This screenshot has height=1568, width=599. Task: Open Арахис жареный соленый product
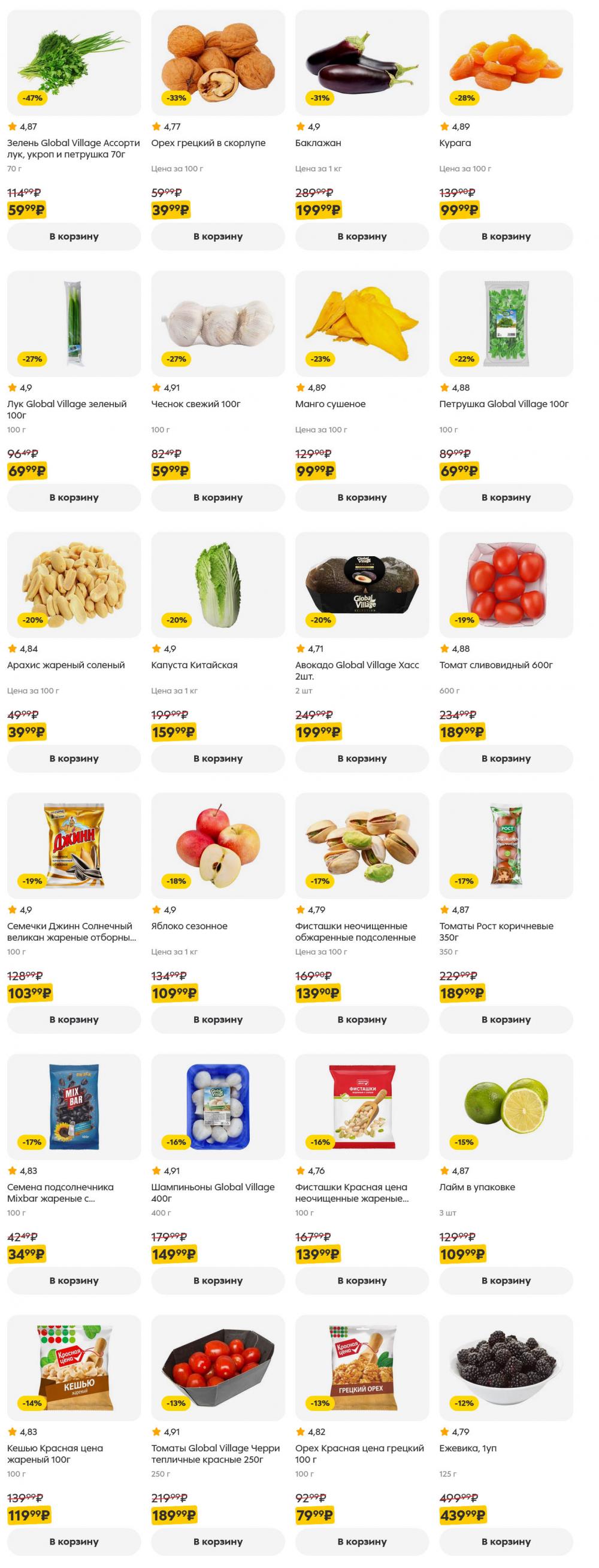[x=74, y=585]
